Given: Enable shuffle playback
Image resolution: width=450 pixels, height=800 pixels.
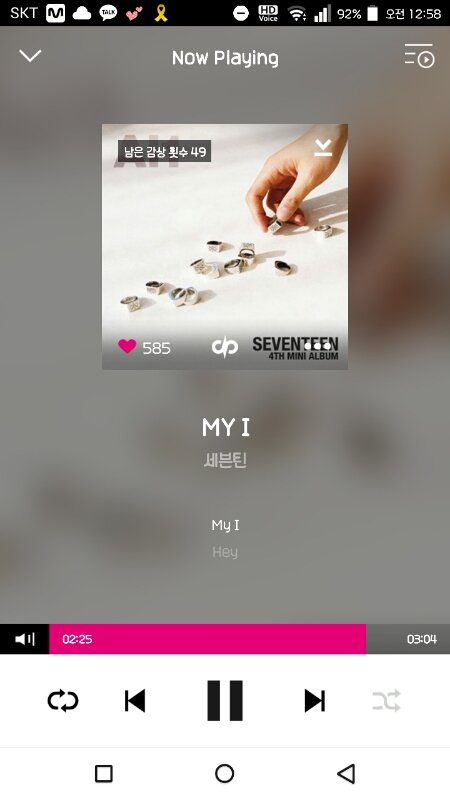Looking at the screenshot, I should [x=386, y=701].
